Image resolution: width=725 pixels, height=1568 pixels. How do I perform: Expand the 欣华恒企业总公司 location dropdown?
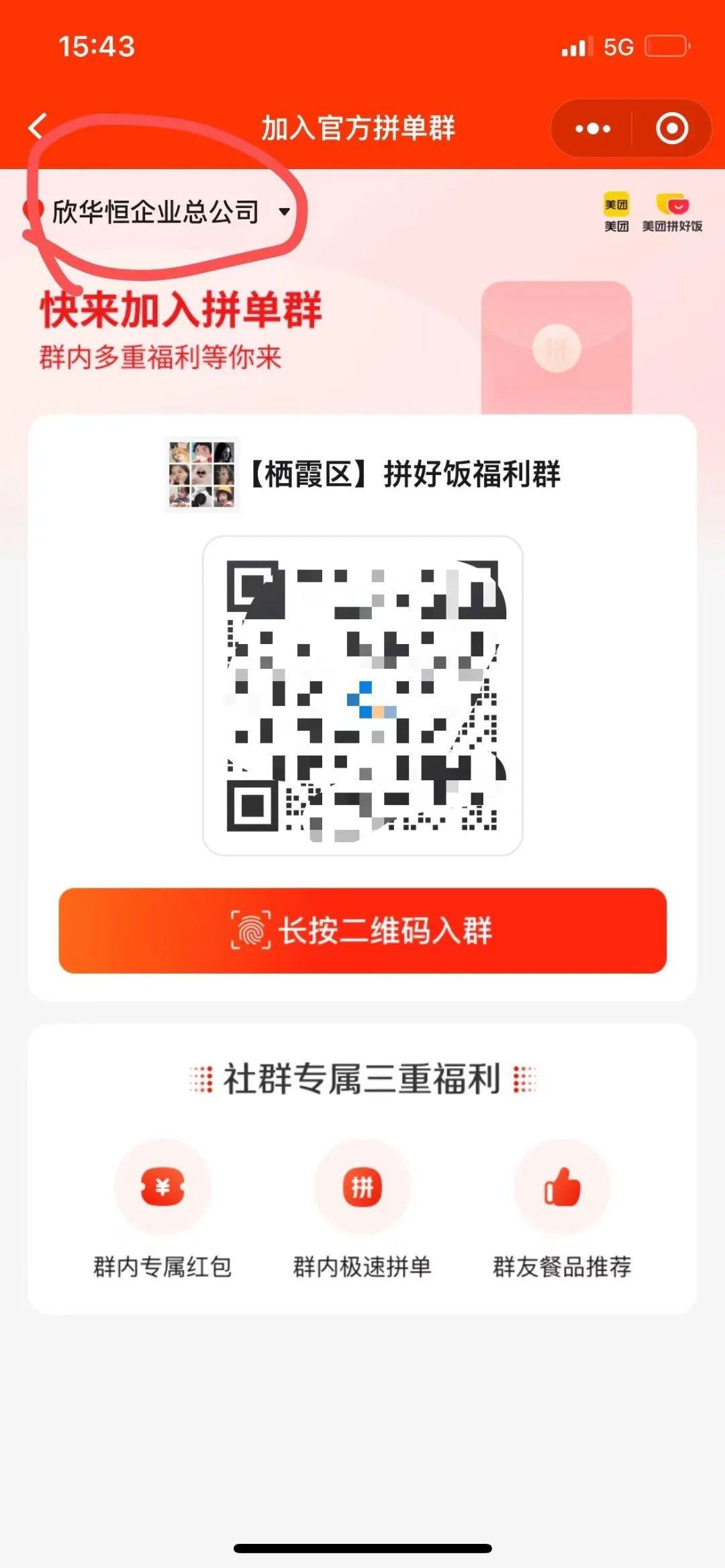click(284, 212)
